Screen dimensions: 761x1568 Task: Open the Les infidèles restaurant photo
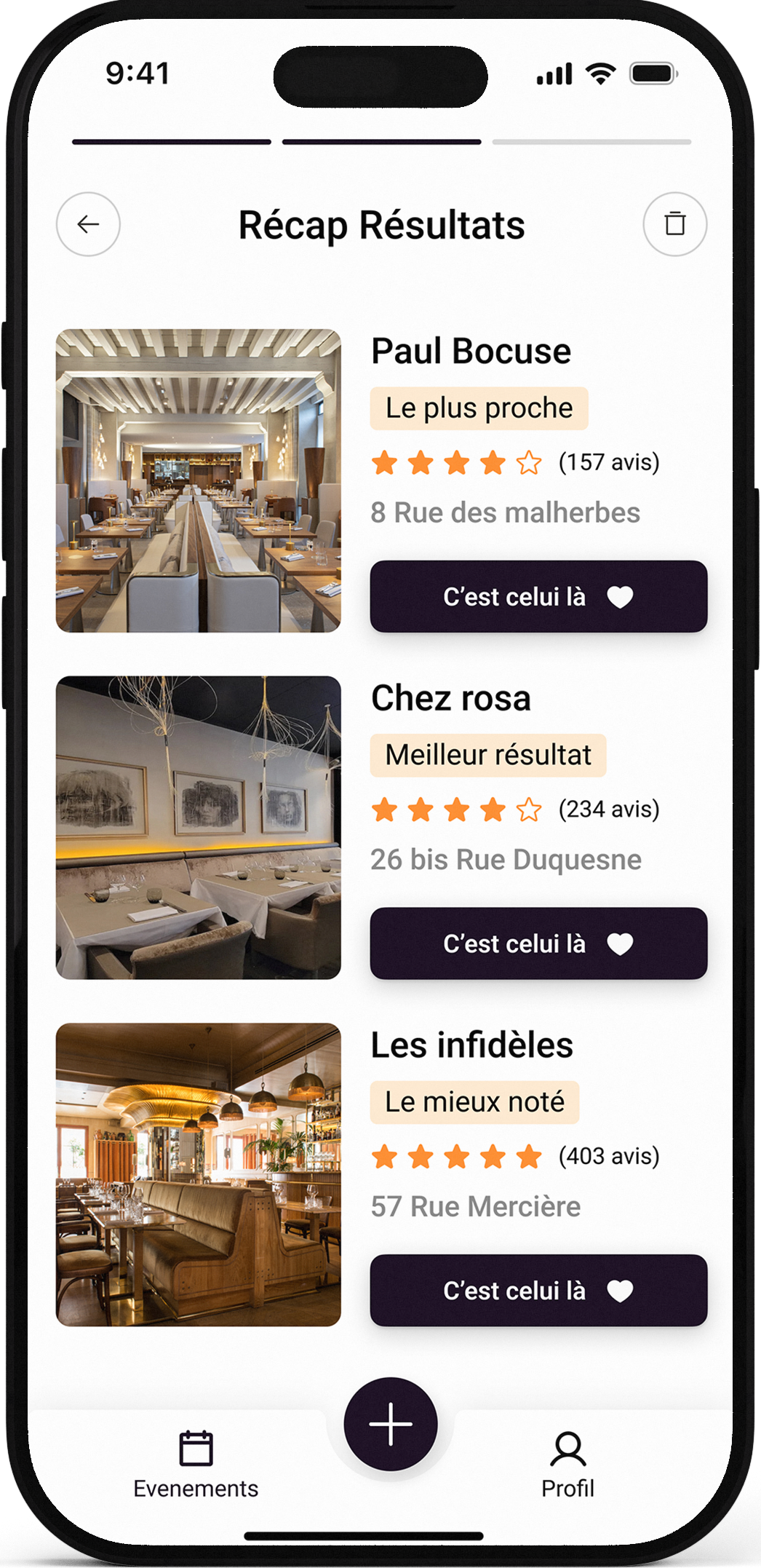pyautogui.click(x=198, y=1175)
